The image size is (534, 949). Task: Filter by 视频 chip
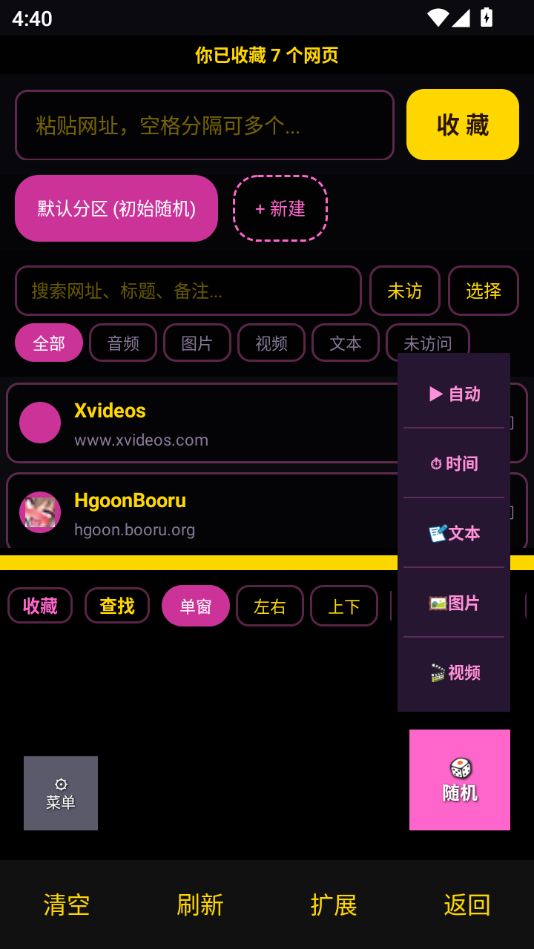click(x=271, y=343)
